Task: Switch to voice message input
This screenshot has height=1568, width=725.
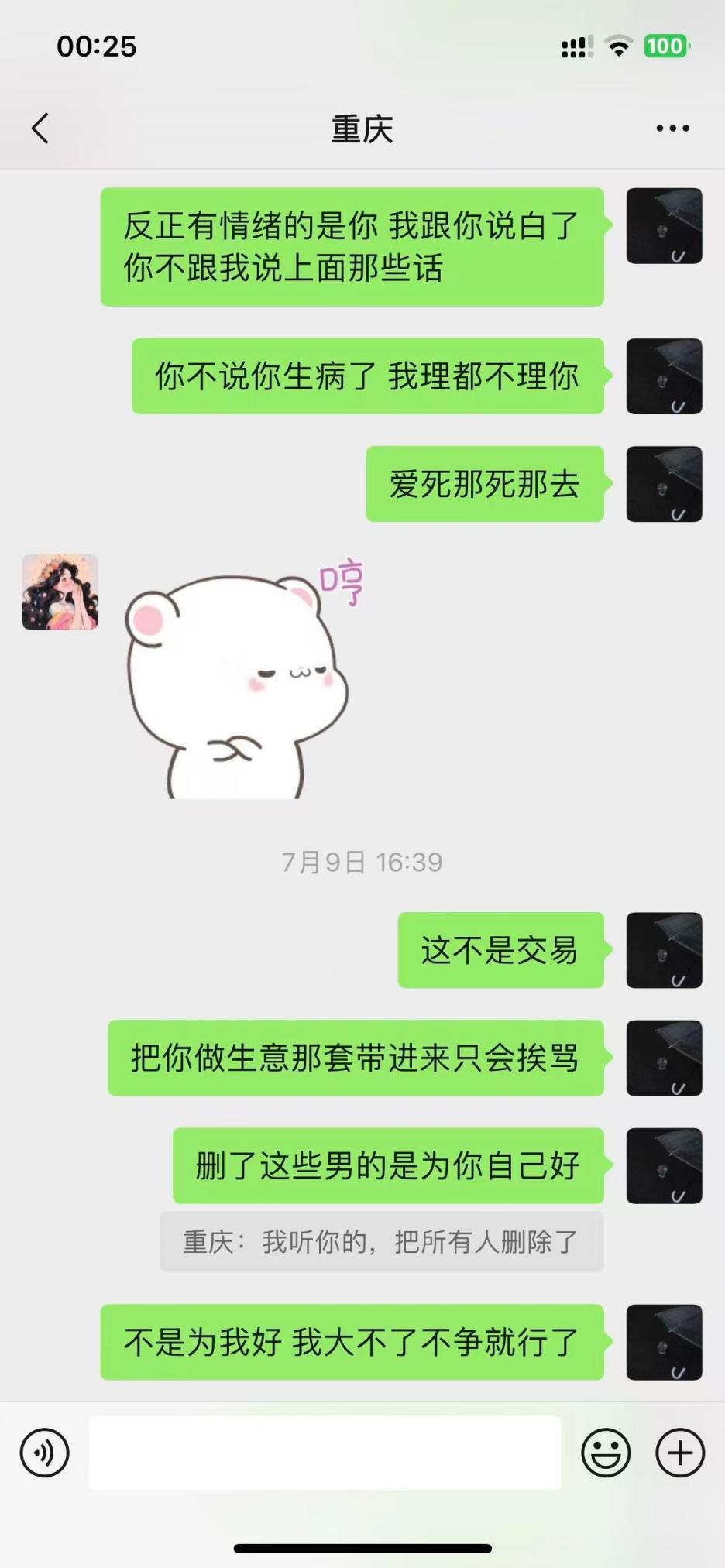Action: click(45, 1453)
